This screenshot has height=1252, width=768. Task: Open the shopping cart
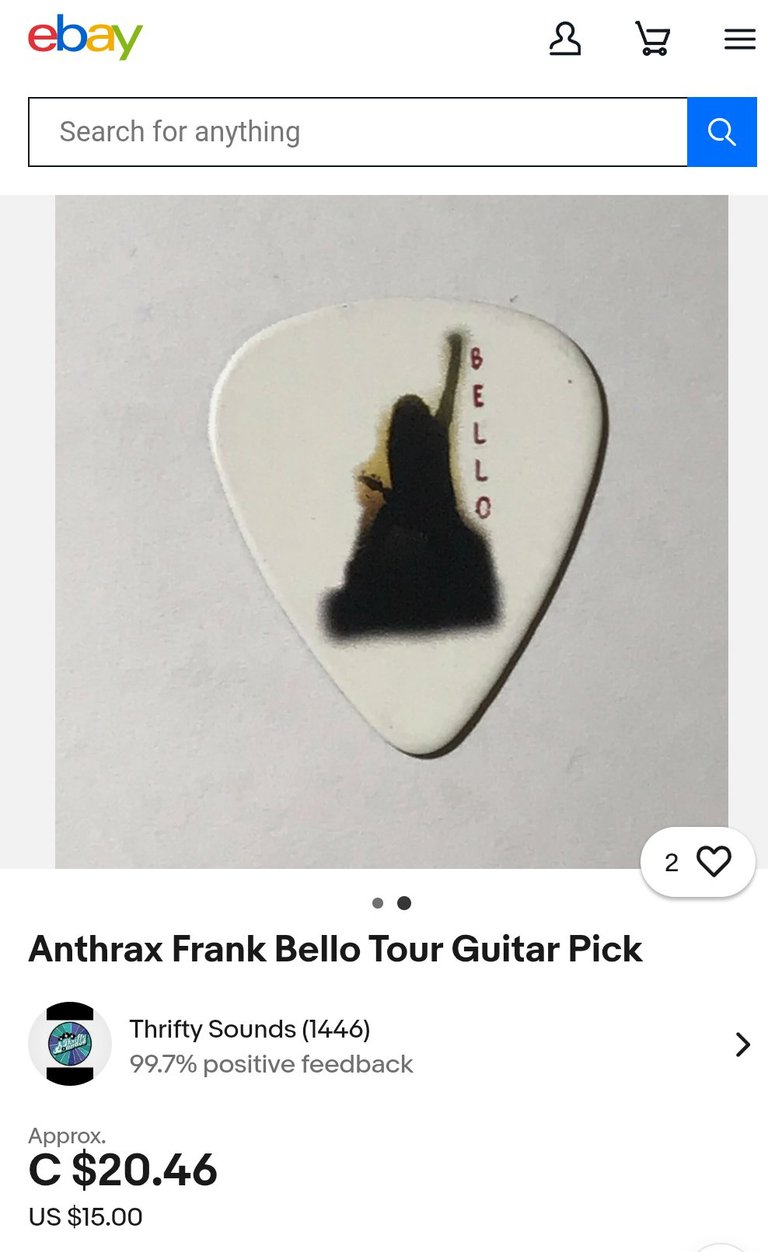pos(652,39)
